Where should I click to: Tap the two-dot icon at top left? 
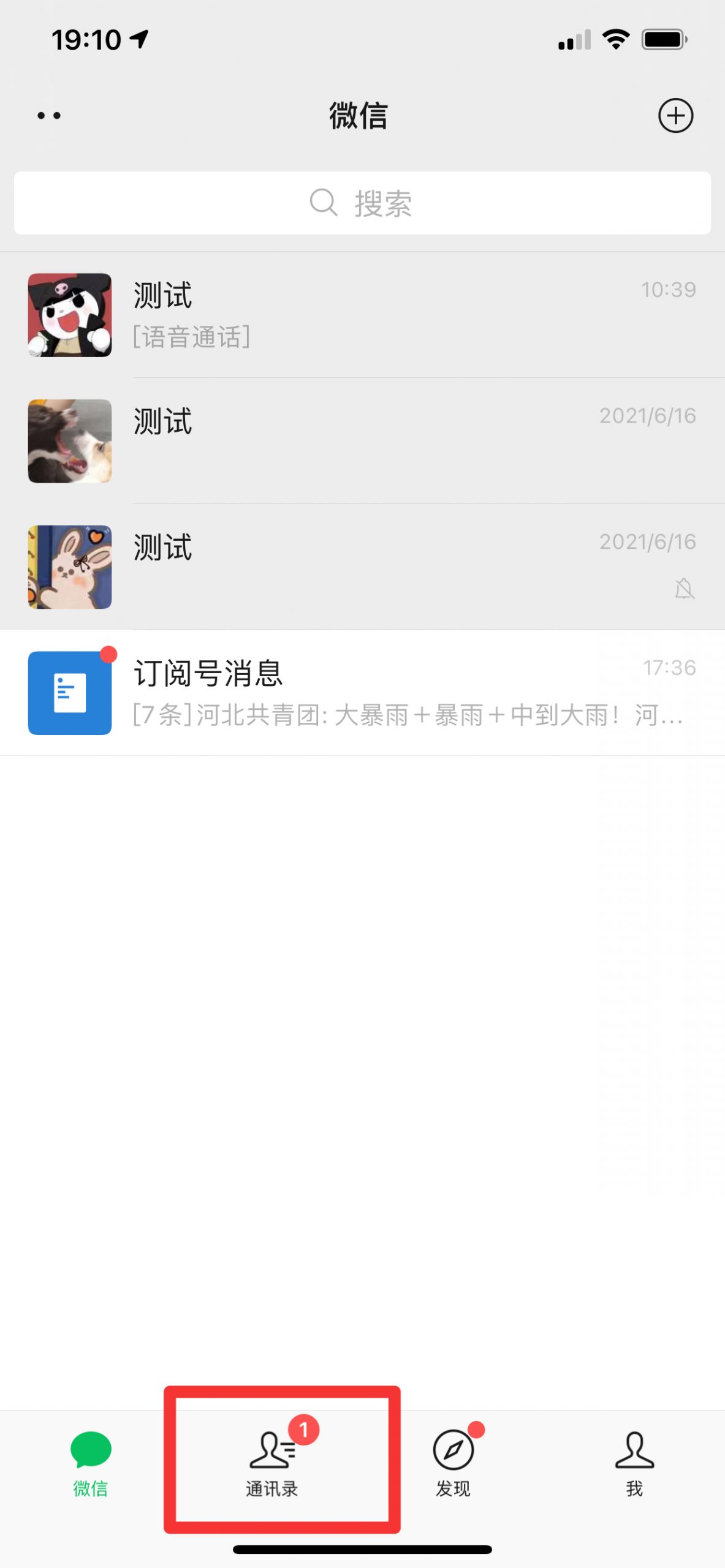coord(49,116)
